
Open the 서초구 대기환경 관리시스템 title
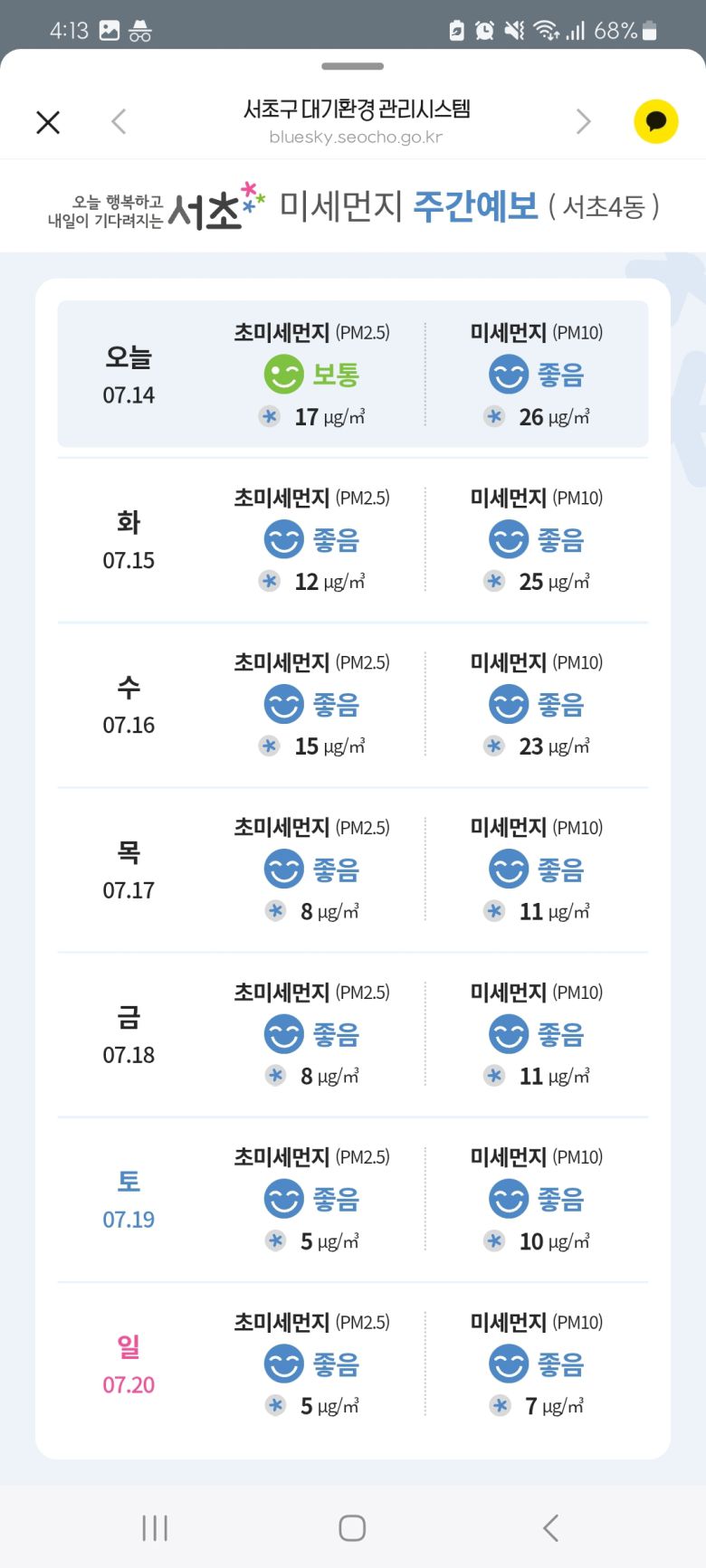click(x=358, y=109)
